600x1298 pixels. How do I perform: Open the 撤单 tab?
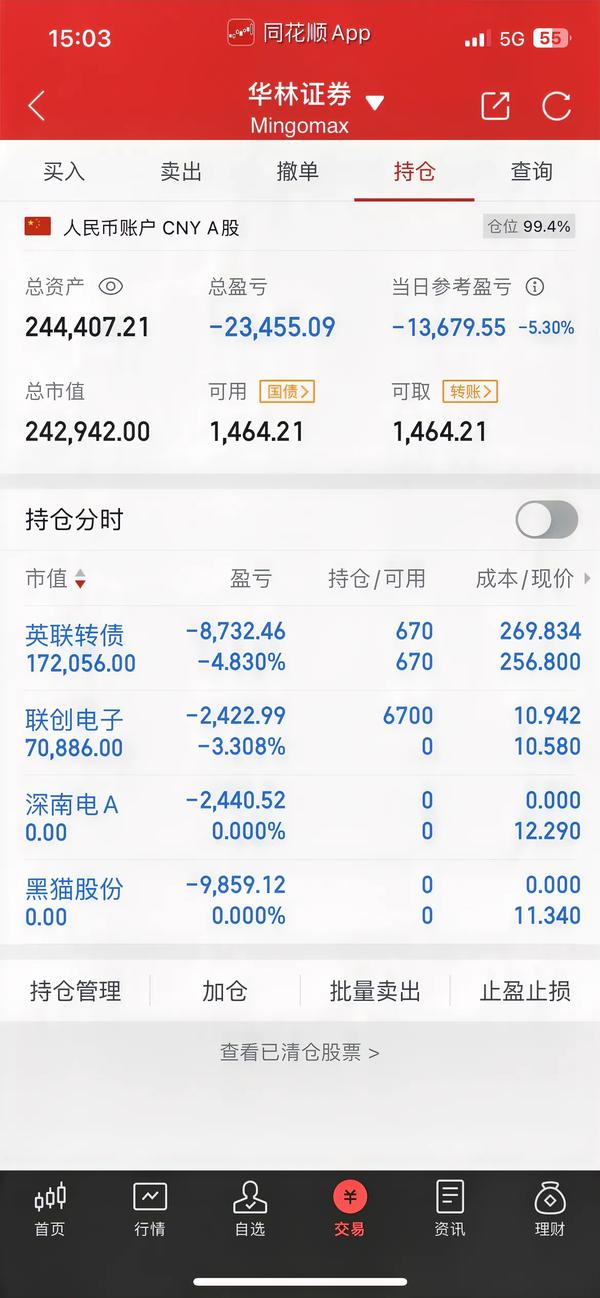[297, 171]
